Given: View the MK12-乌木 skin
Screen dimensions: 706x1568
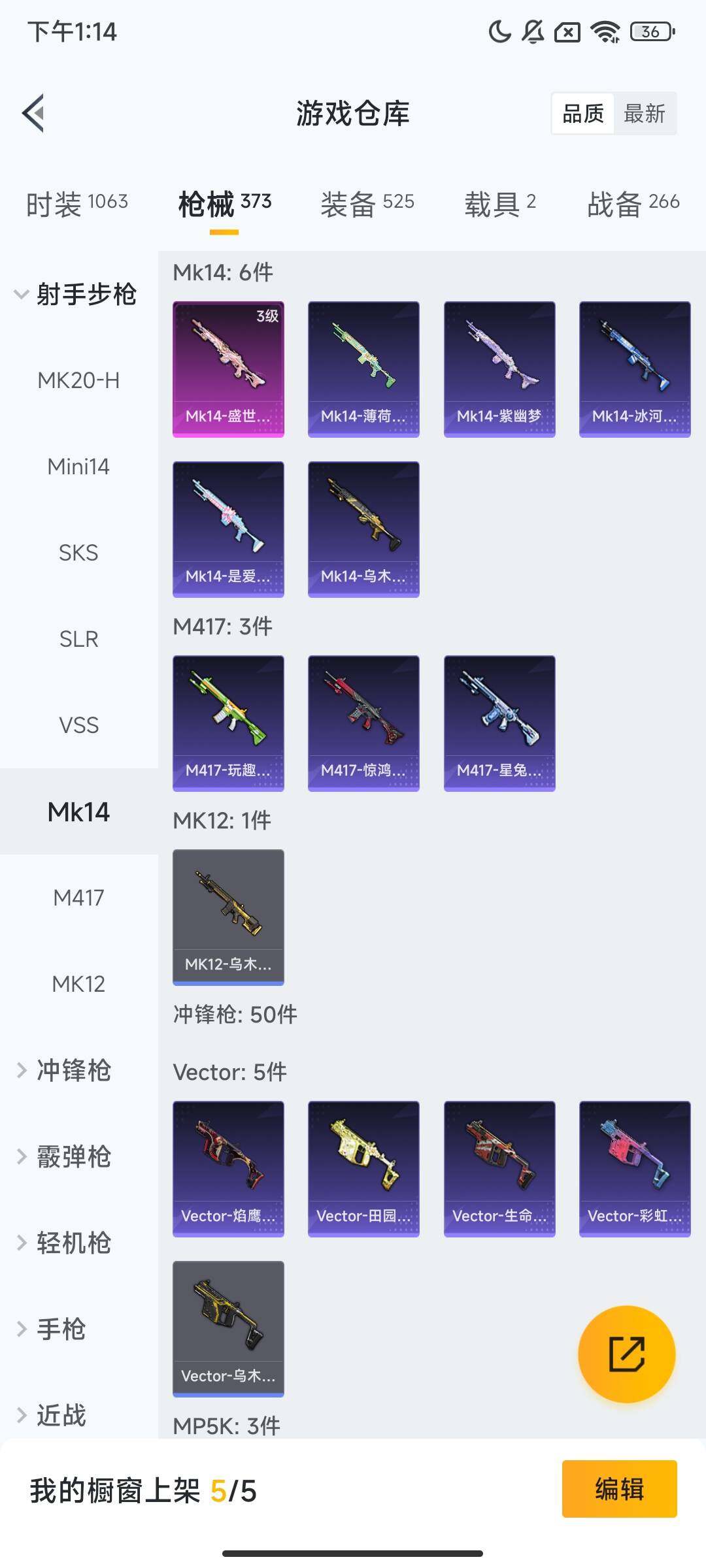Looking at the screenshot, I should tap(228, 917).
